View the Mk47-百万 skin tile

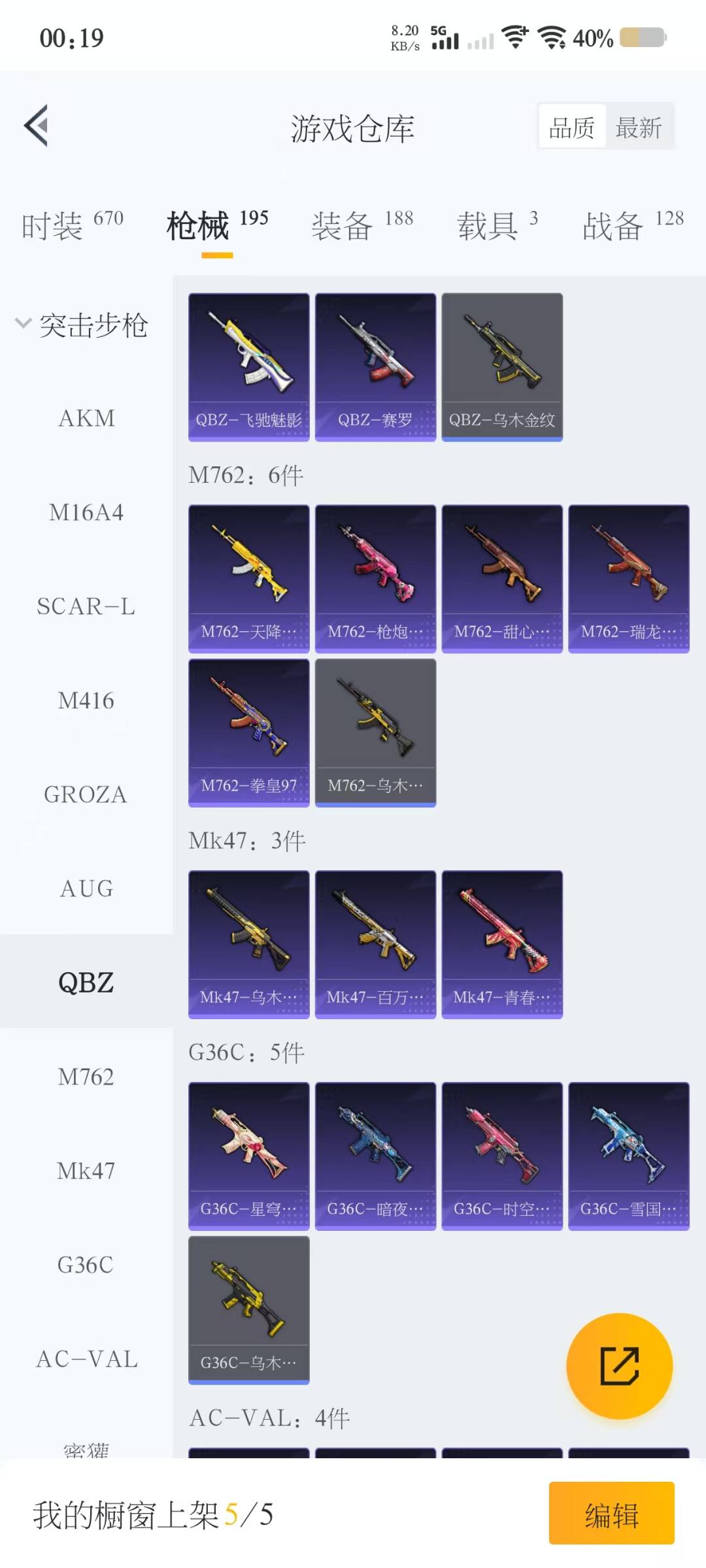pyautogui.click(x=375, y=944)
